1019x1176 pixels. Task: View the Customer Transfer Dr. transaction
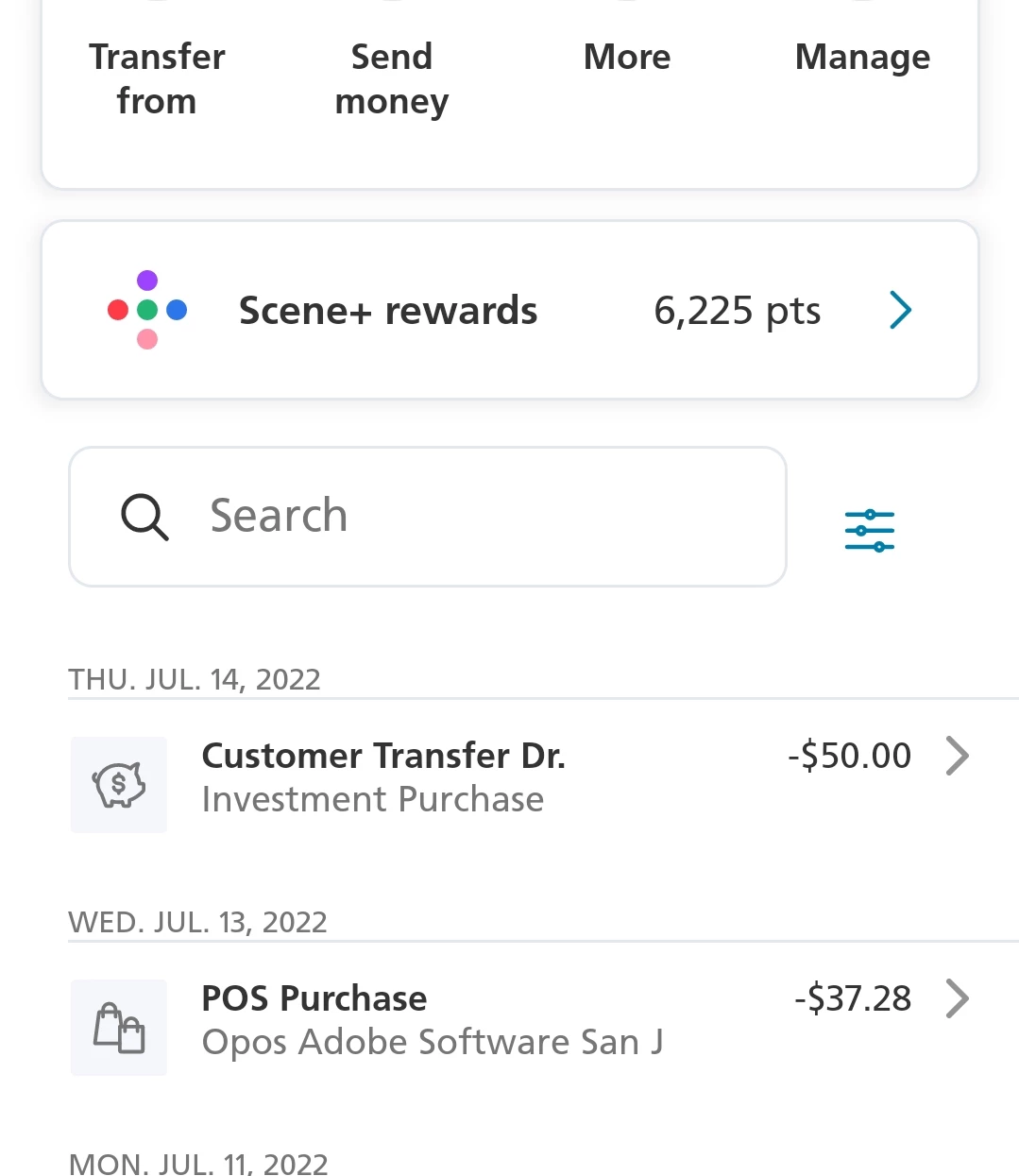coord(519,778)
